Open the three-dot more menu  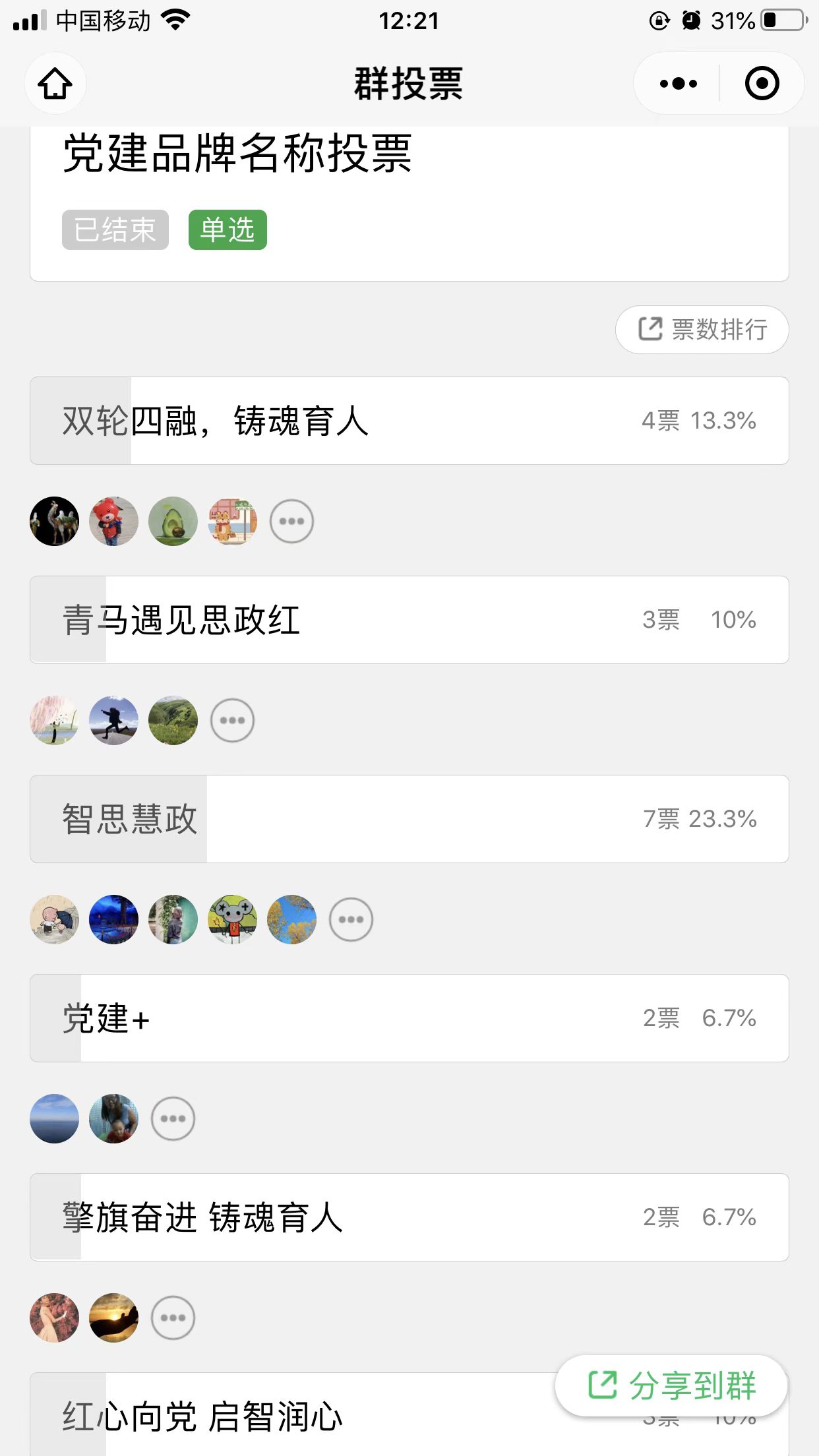click(x=678, y=84)
